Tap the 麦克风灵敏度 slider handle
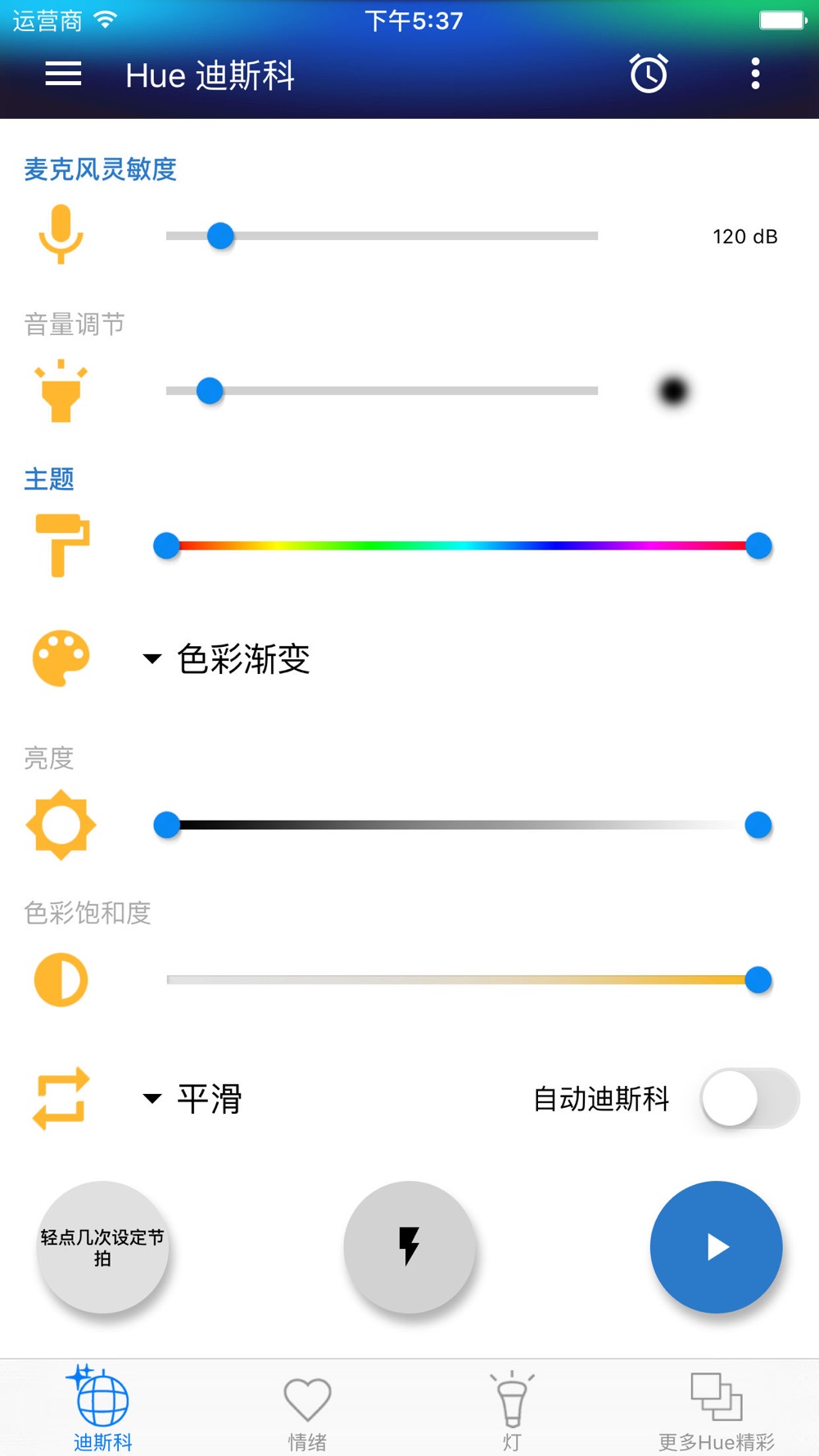 click(x=220, y=236)
